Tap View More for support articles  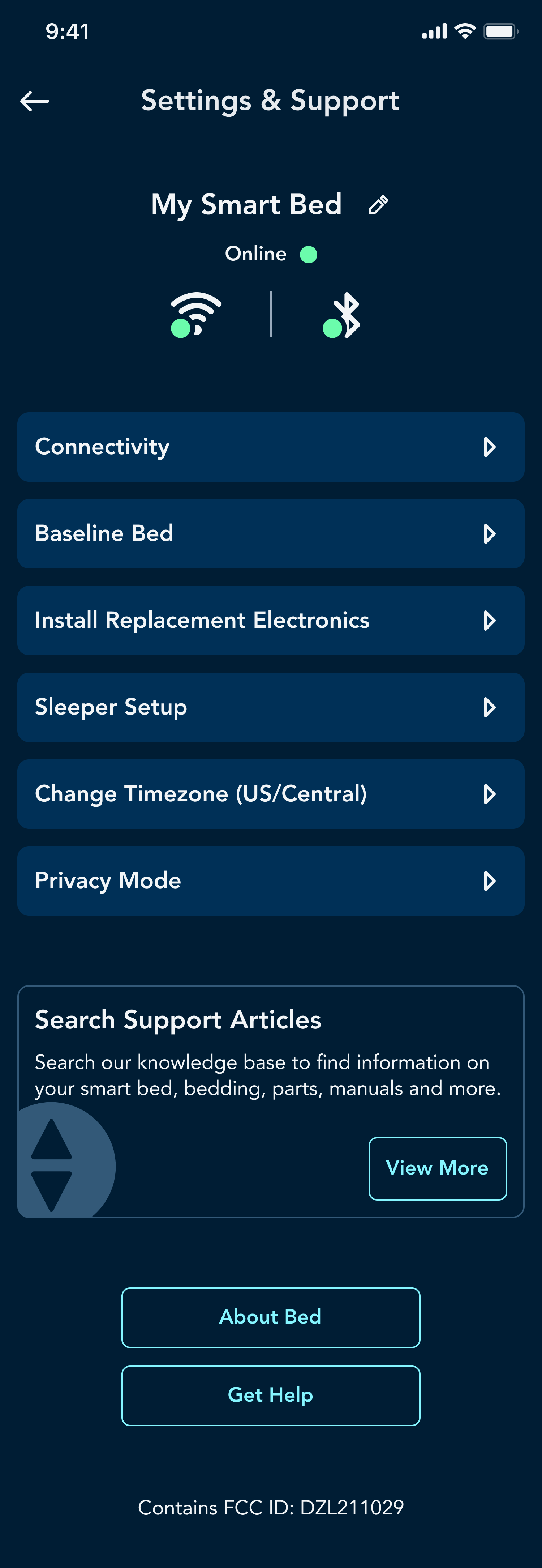pyautogui.click(x=437, y=1168)
